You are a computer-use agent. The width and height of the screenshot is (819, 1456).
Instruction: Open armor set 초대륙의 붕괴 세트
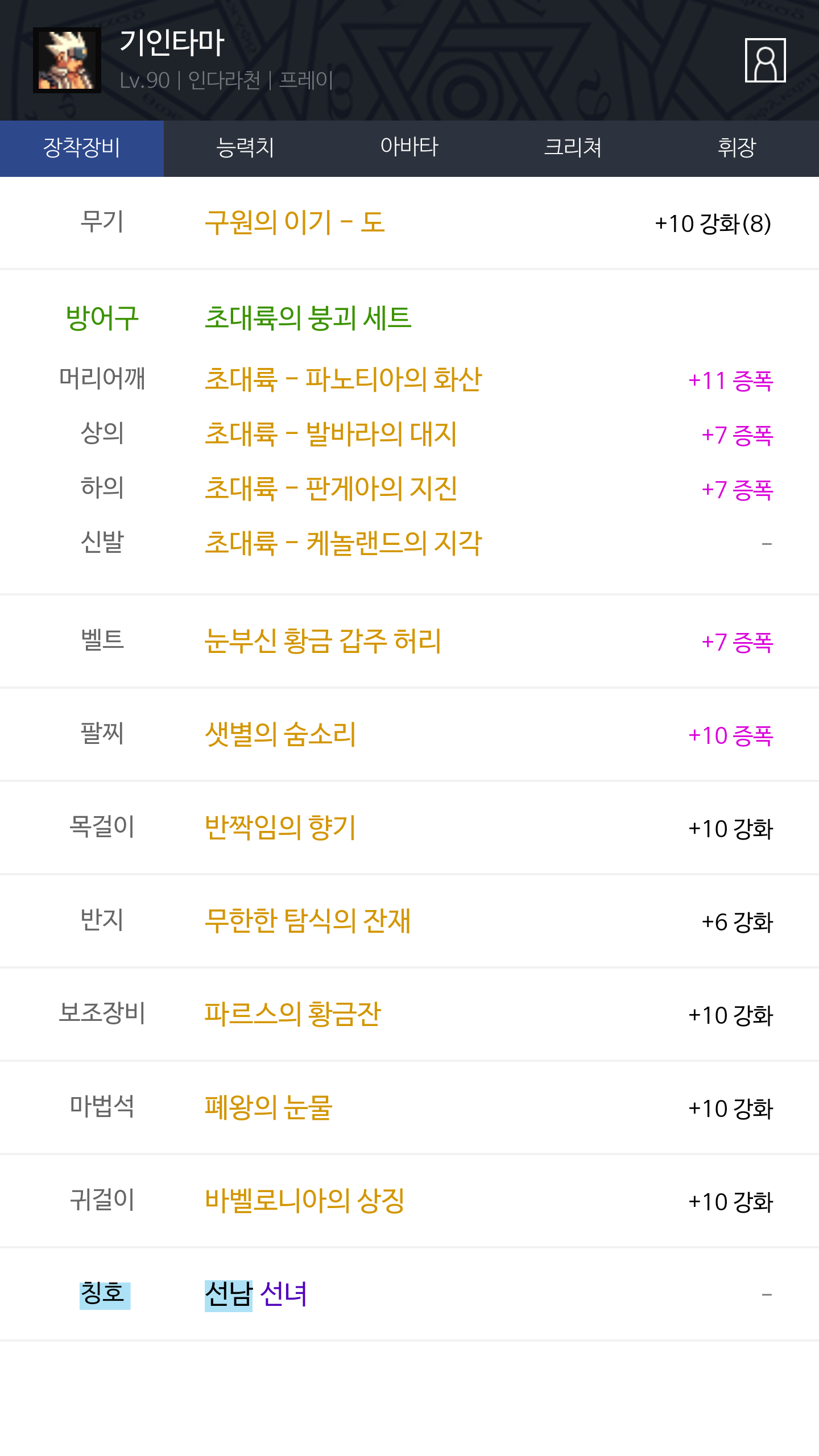[308, 318]
